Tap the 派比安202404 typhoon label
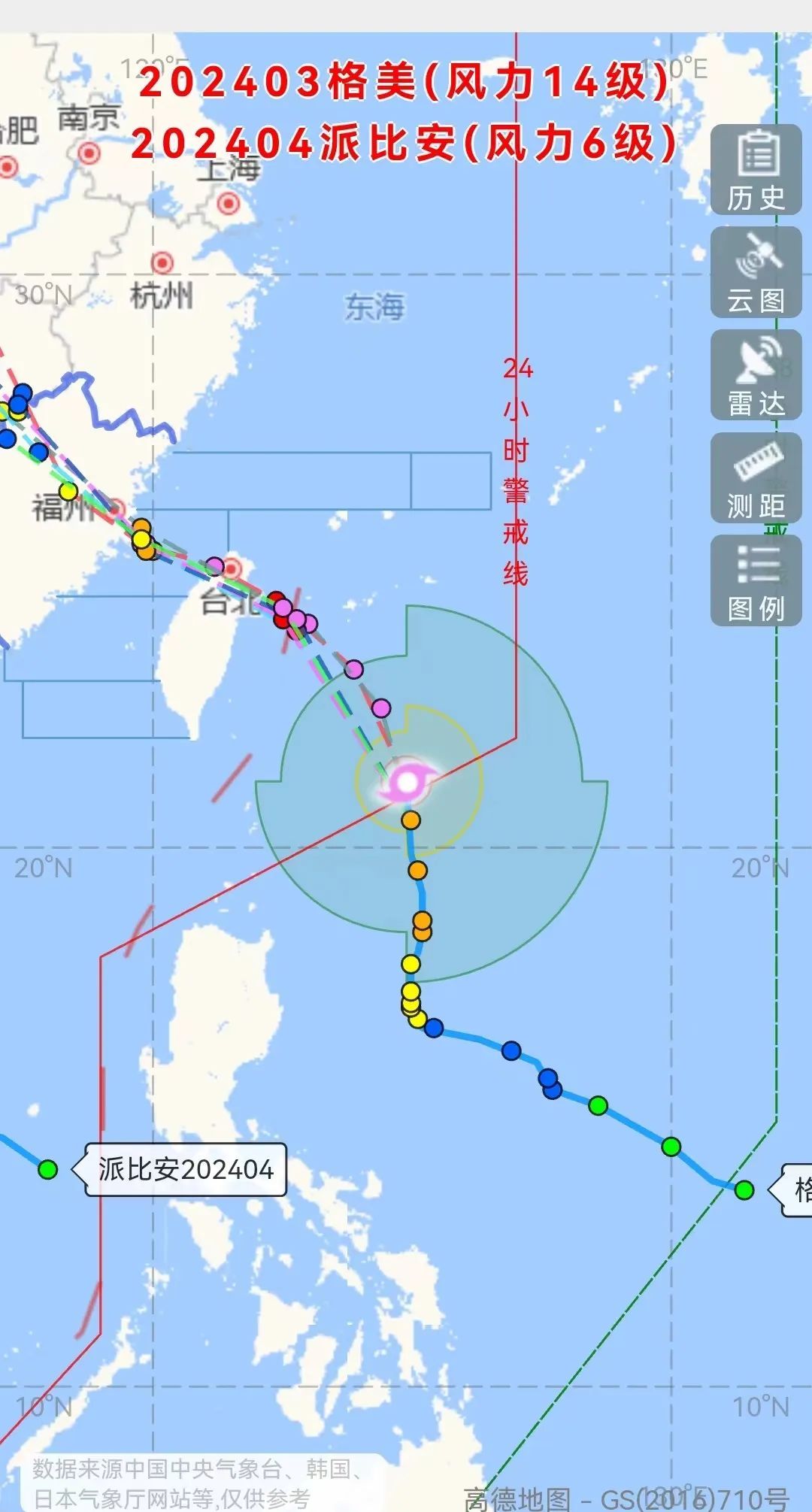Image resolution: width=812 pixels, height=1512 pixels. pos(186,1169)
